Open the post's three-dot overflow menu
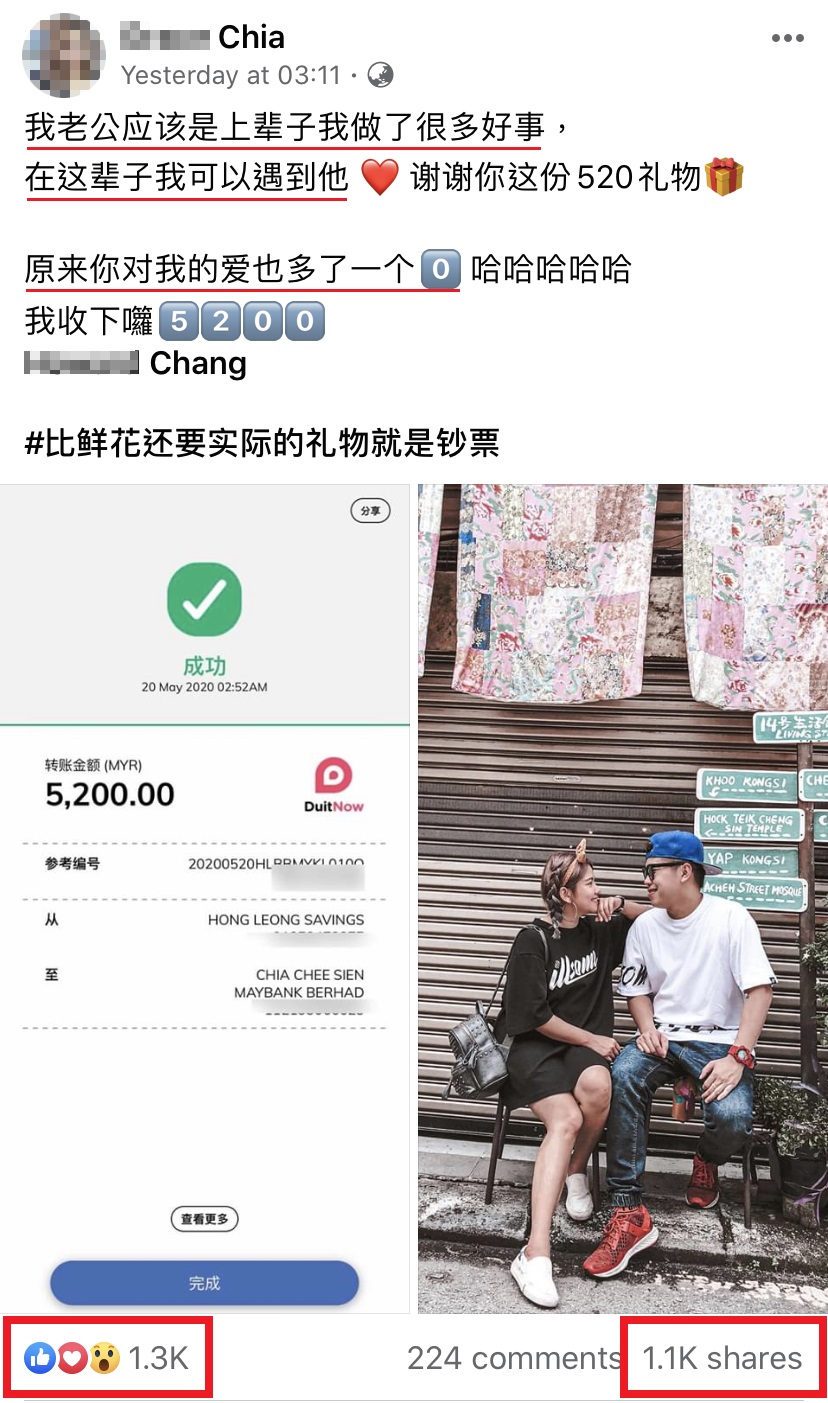The height and width of the screenshot is (1403, 828). 787,39
